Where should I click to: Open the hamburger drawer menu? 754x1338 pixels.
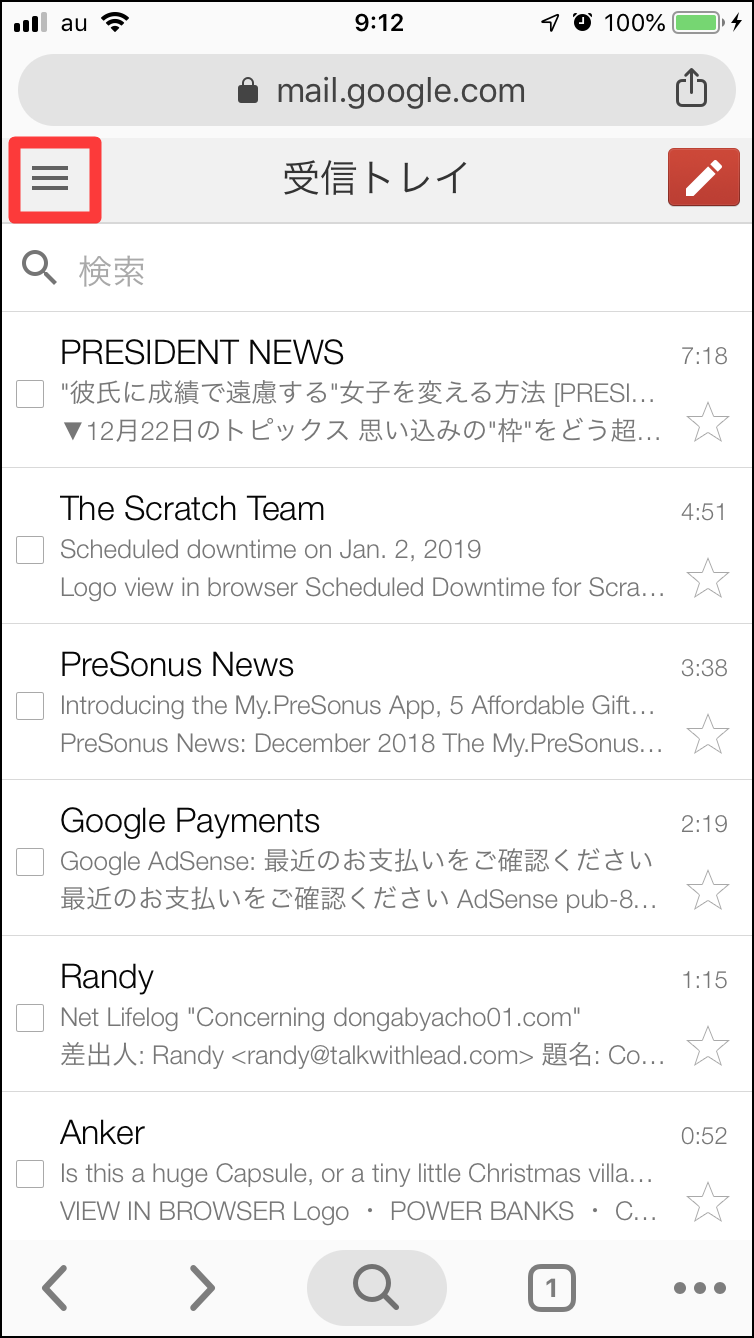point(50,179)
